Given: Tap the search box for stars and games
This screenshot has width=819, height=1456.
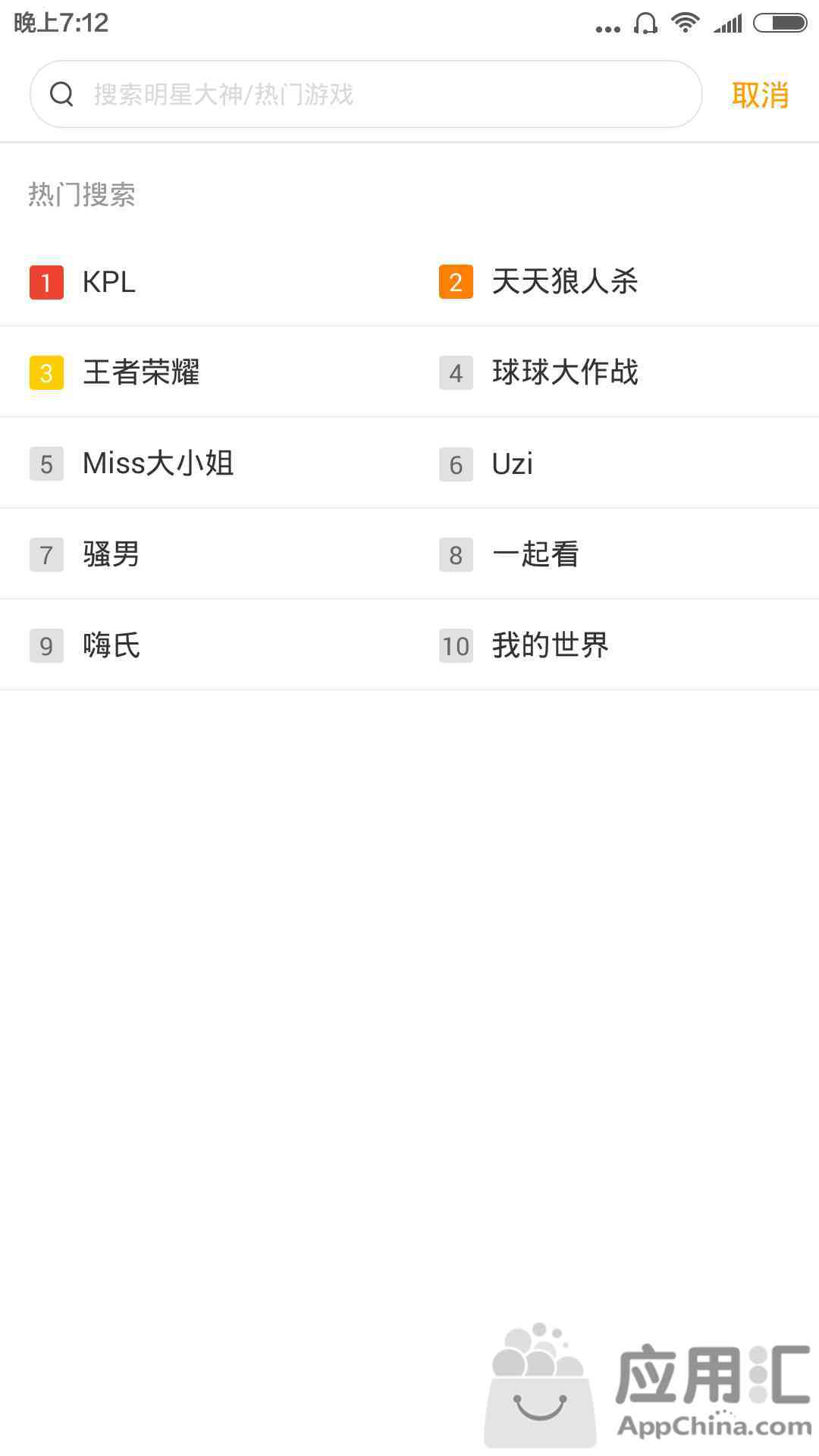Looking at the screenshot, I should [366, 94].
